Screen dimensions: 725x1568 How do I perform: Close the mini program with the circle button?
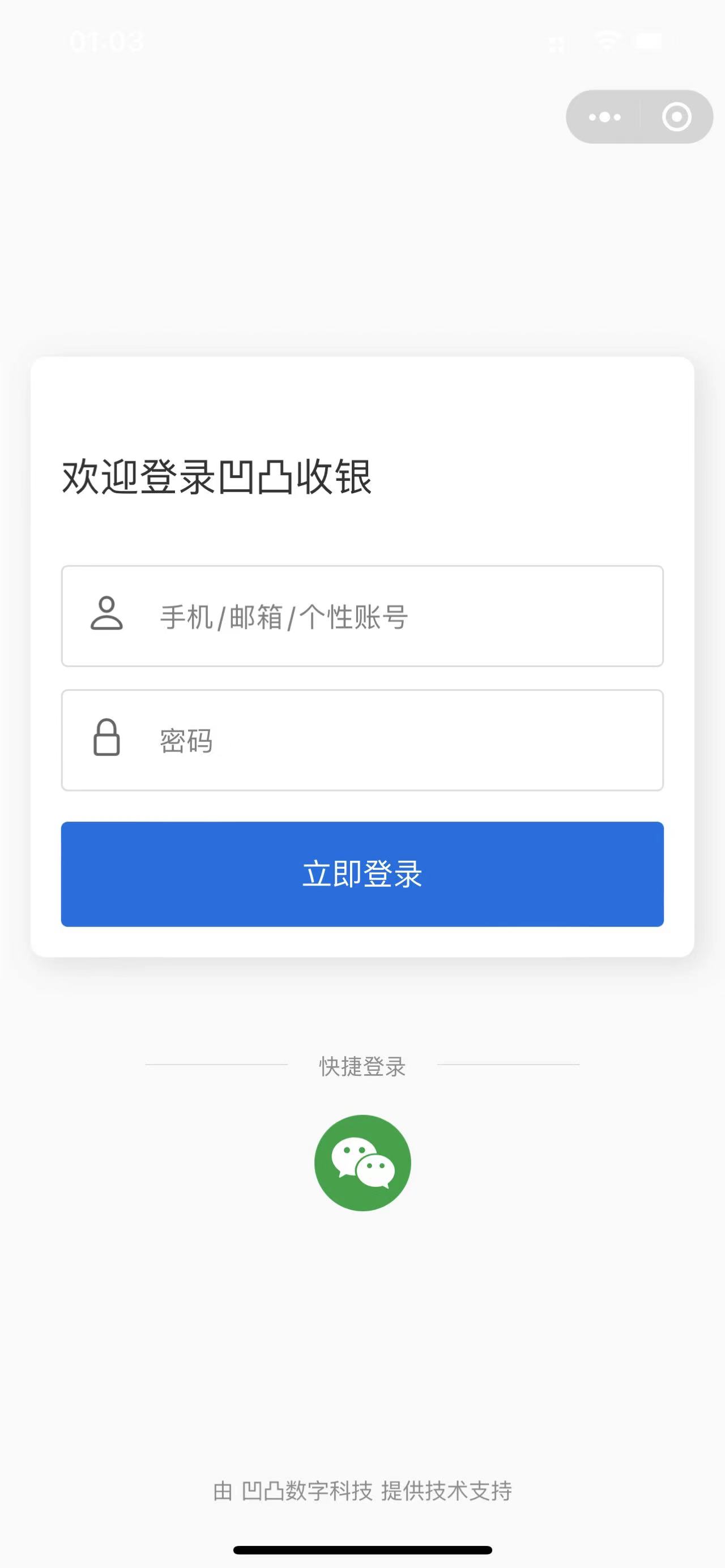[x=677, y=117]
